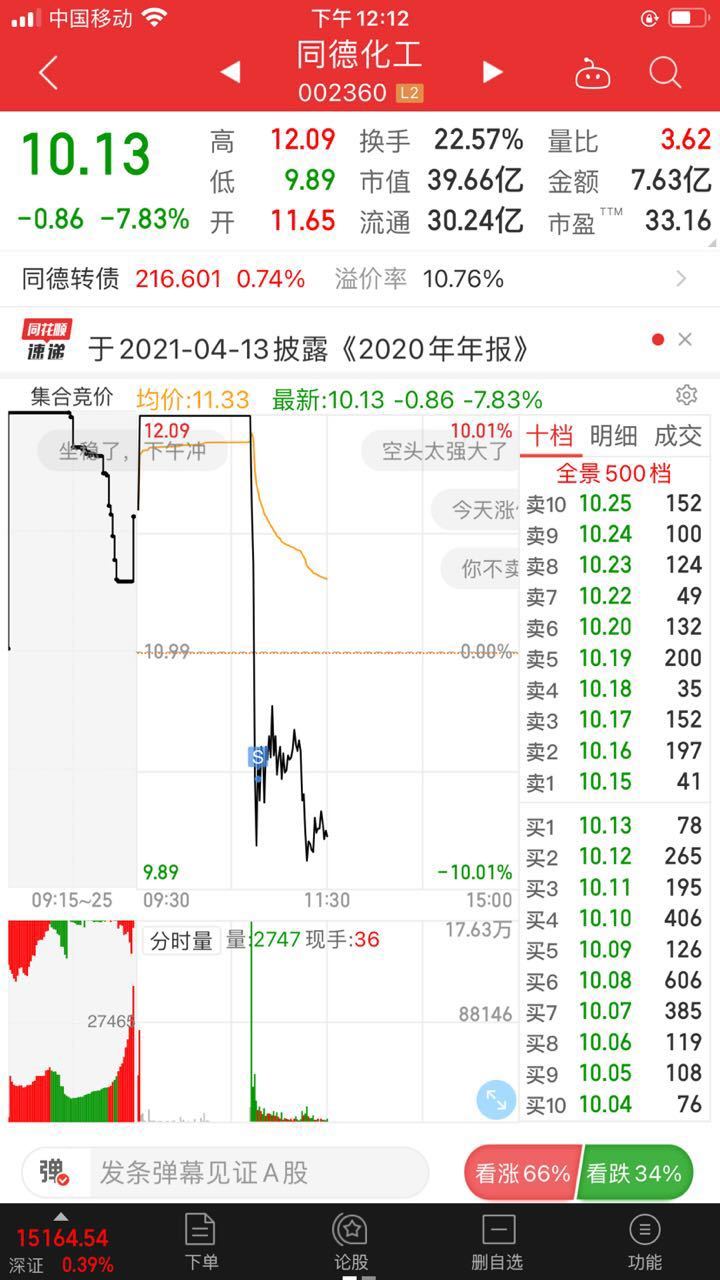Image resolution: width=720 pixels, height=1280 pixels.
Task: Open the 同德转债 convertible bond row
Action: (360, 279)
